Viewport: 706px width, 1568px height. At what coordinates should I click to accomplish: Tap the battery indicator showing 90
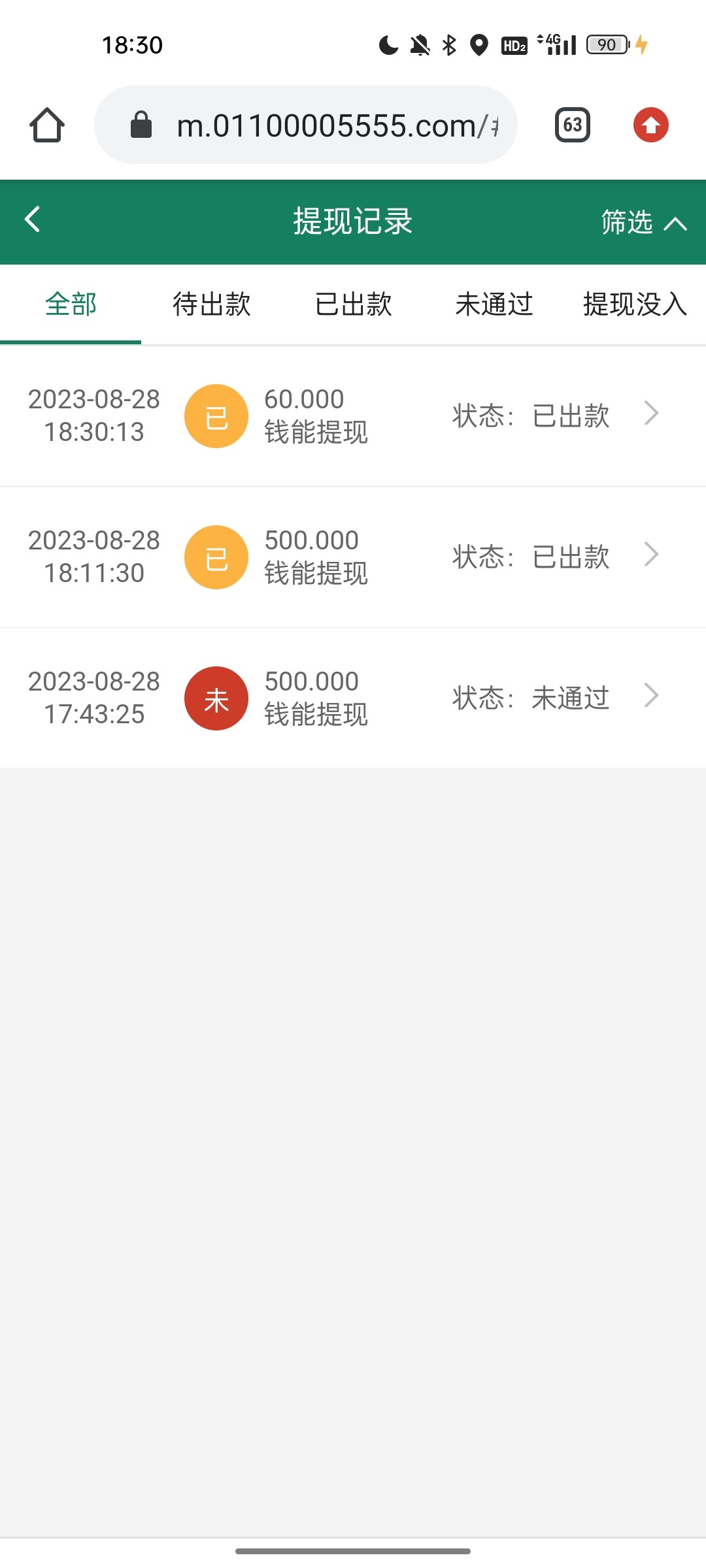click(605, 44)
